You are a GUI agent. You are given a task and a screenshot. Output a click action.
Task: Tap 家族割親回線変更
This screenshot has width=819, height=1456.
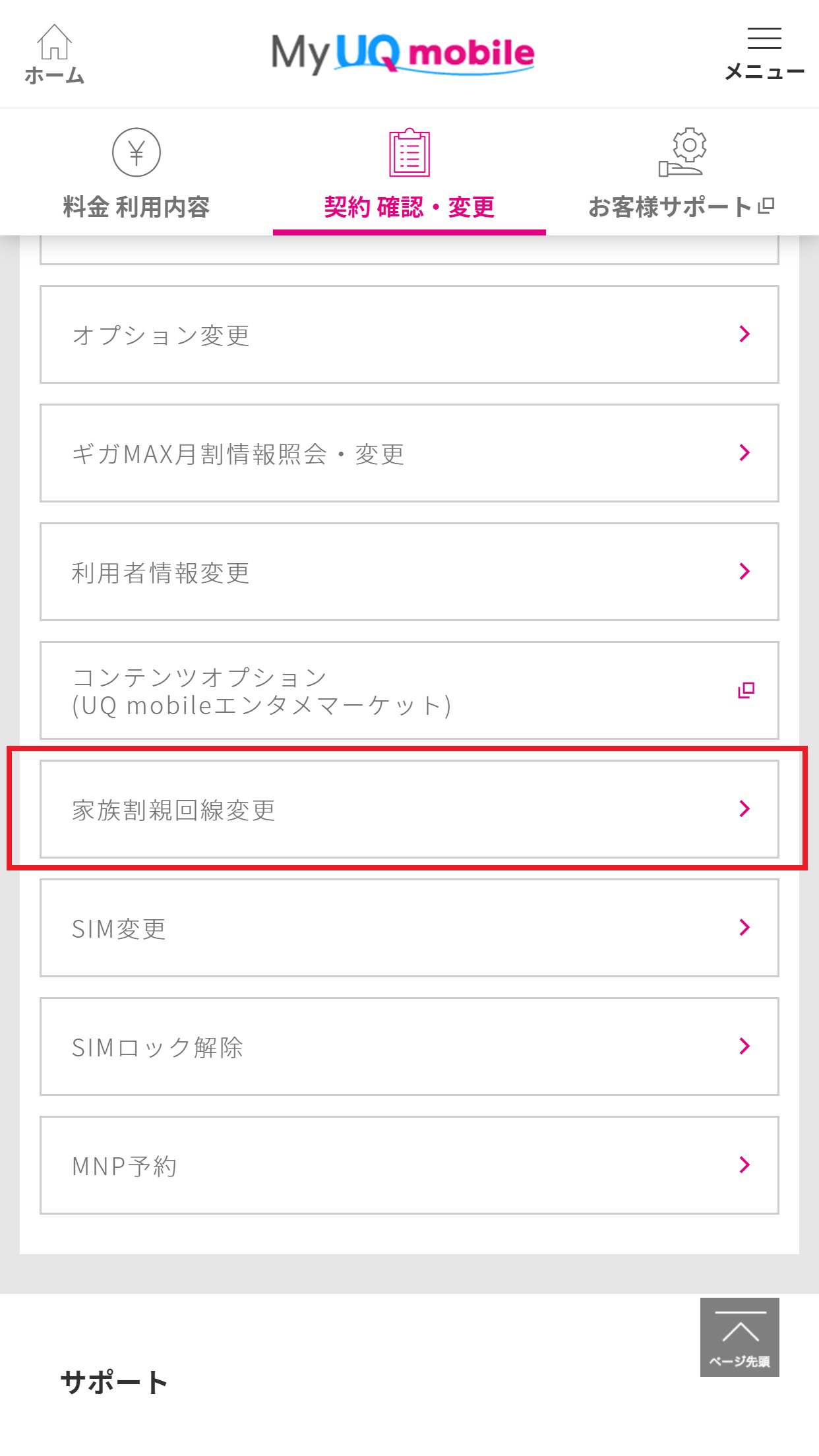[x=409, y=809]
